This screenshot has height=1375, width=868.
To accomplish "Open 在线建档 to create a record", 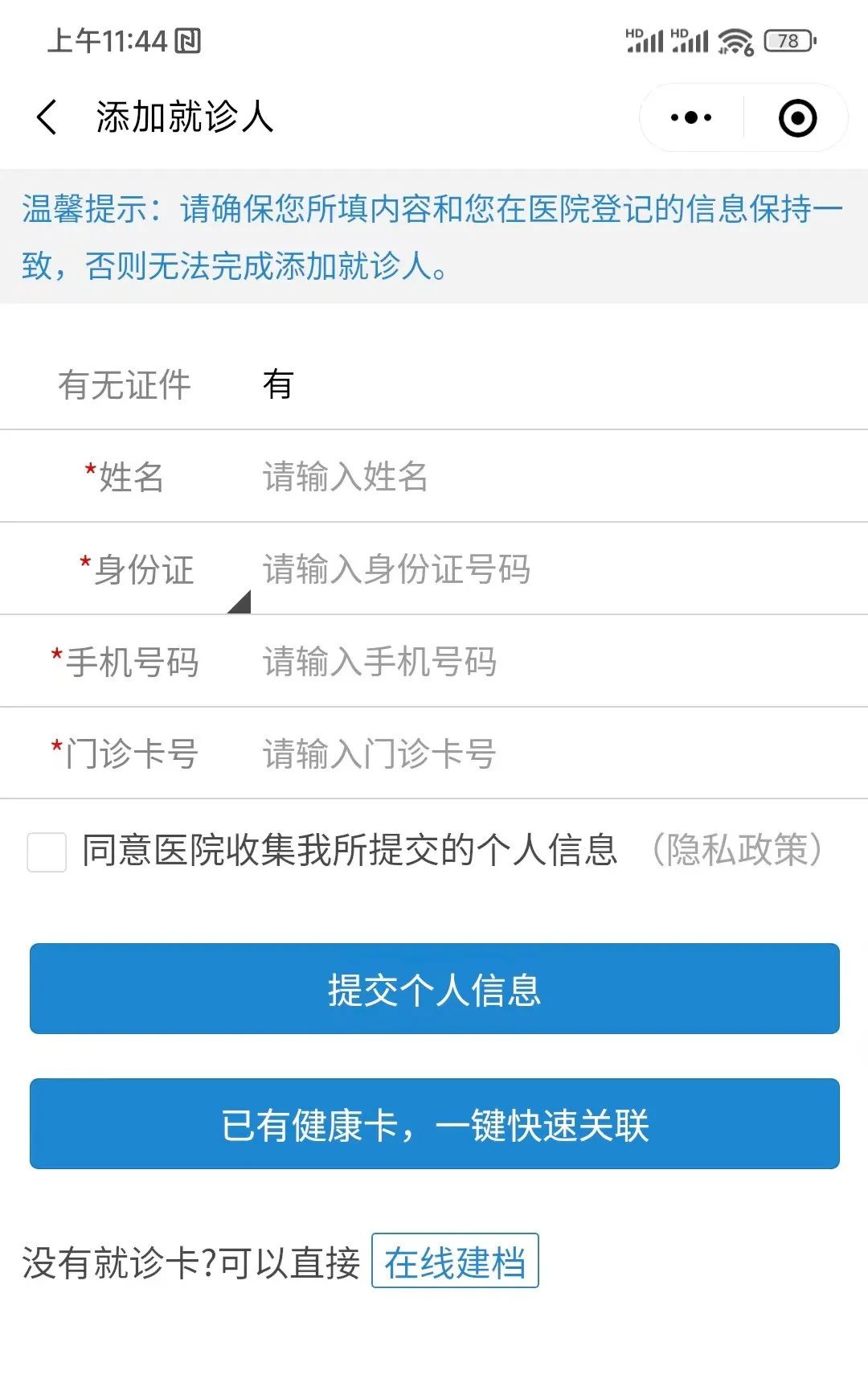I will pos(455,1262).
